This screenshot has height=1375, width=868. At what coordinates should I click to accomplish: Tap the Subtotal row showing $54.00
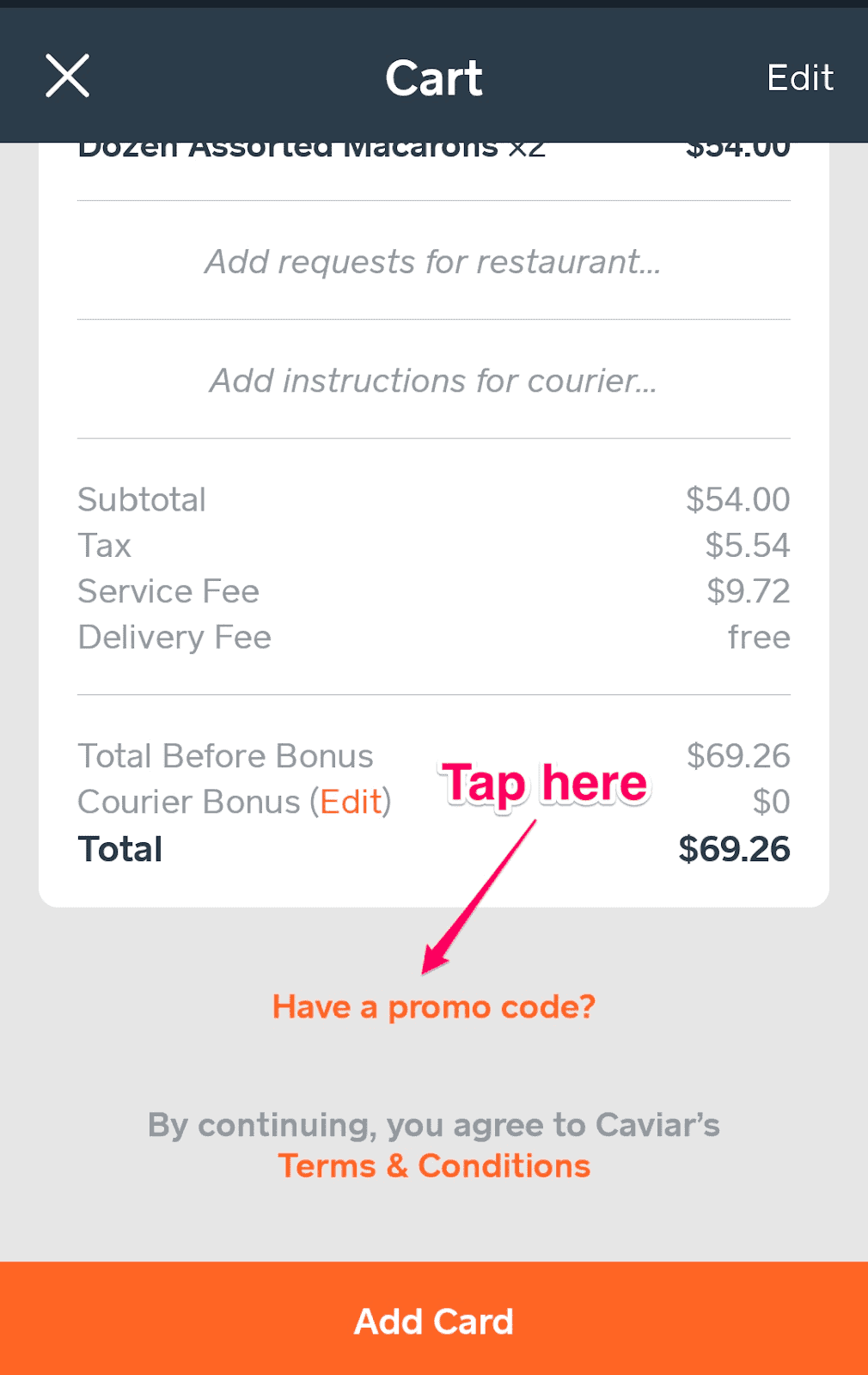pyautogui.click(x=434, y=499)
